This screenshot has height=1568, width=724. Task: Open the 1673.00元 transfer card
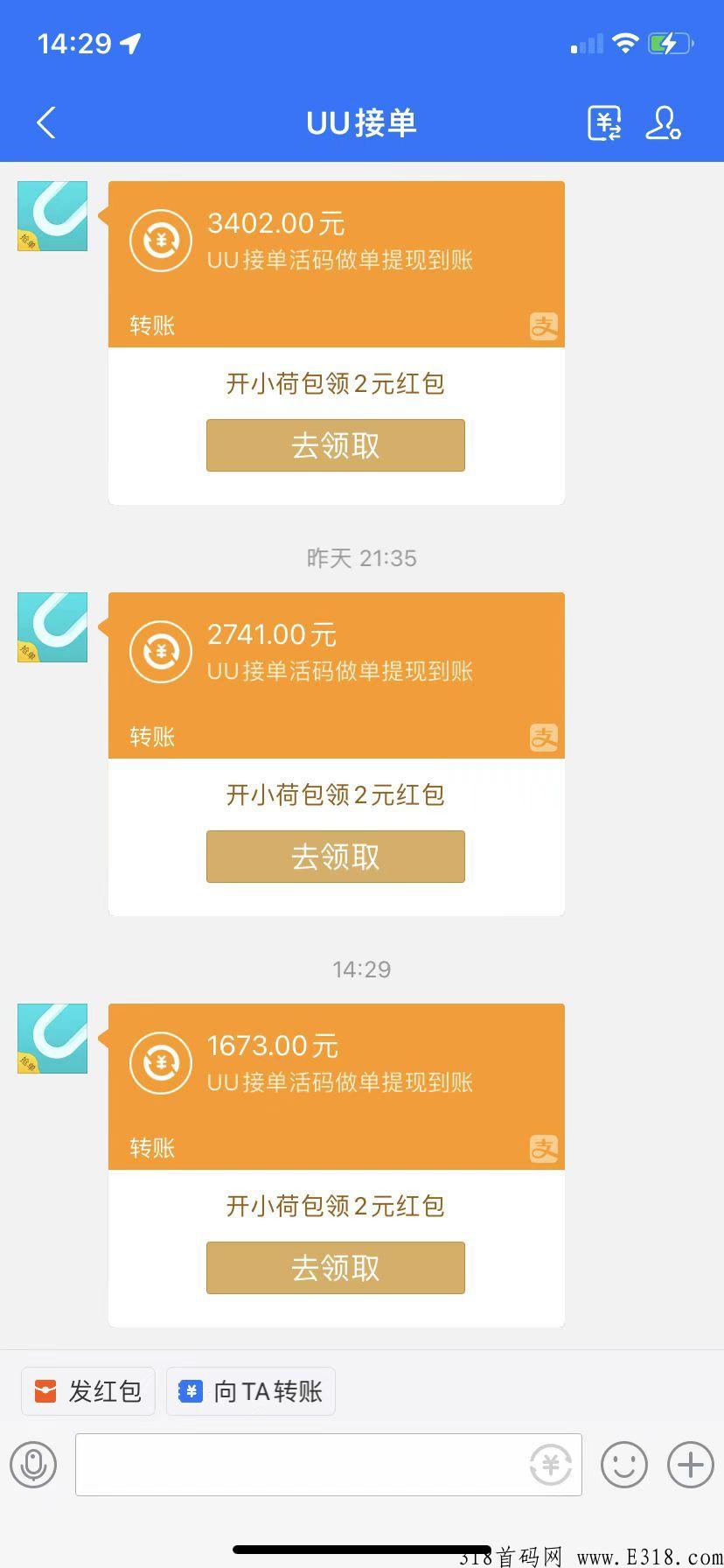(x=337, y=1087)
